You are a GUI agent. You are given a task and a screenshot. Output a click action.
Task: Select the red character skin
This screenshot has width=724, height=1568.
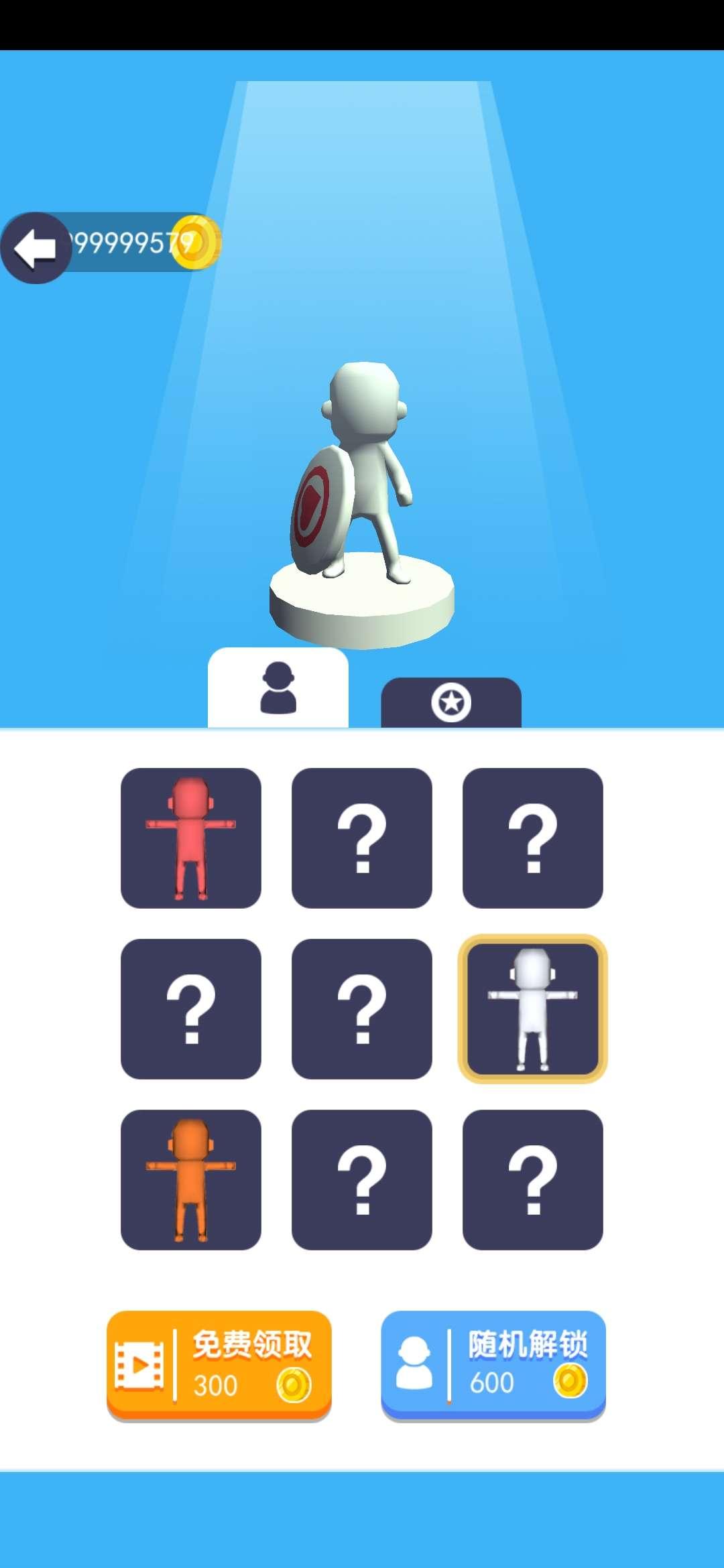tap(191, 838)
